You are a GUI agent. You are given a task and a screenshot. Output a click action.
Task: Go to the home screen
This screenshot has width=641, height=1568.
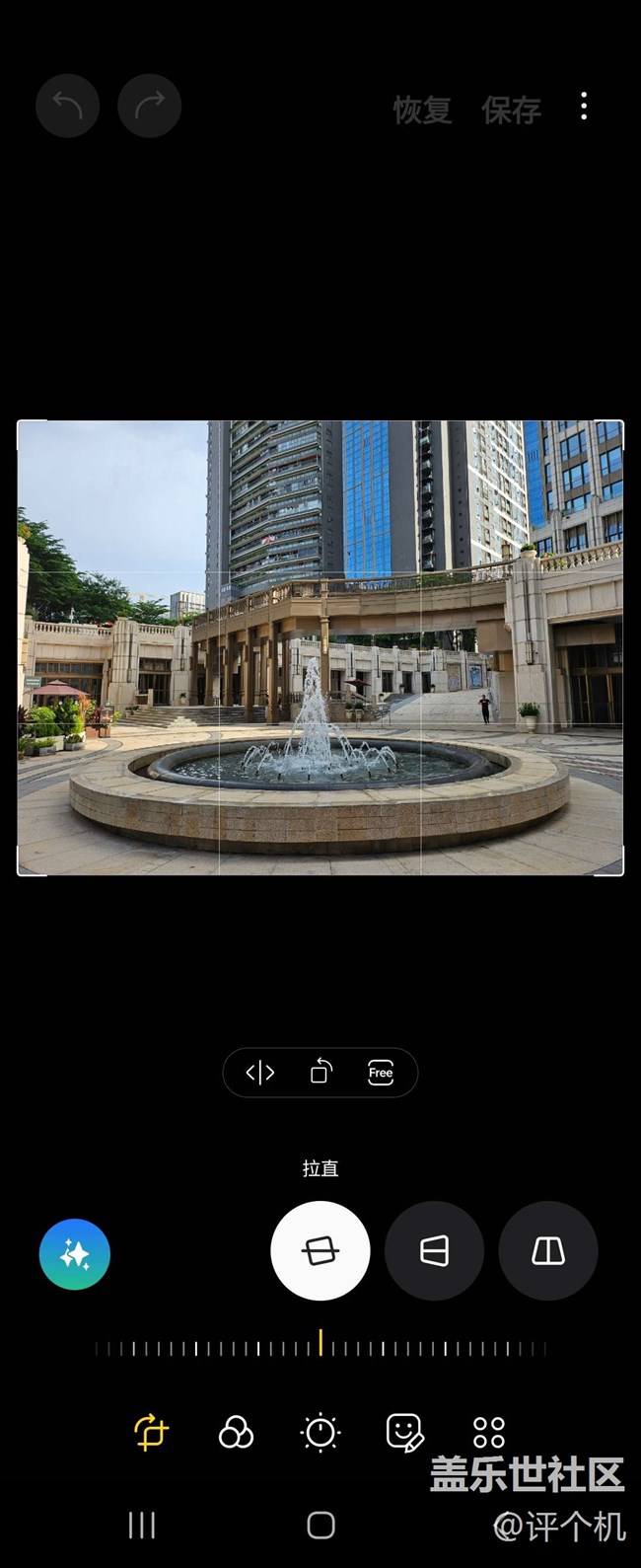320,1525
